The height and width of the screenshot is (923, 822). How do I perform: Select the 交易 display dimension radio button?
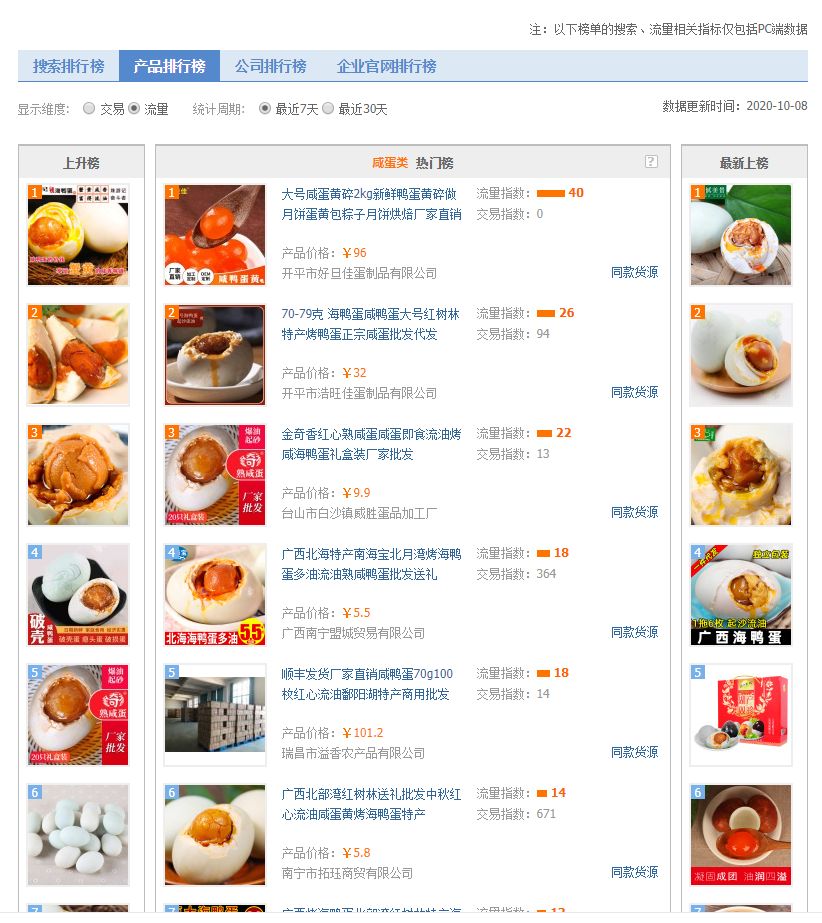click(x=88, y=108)
